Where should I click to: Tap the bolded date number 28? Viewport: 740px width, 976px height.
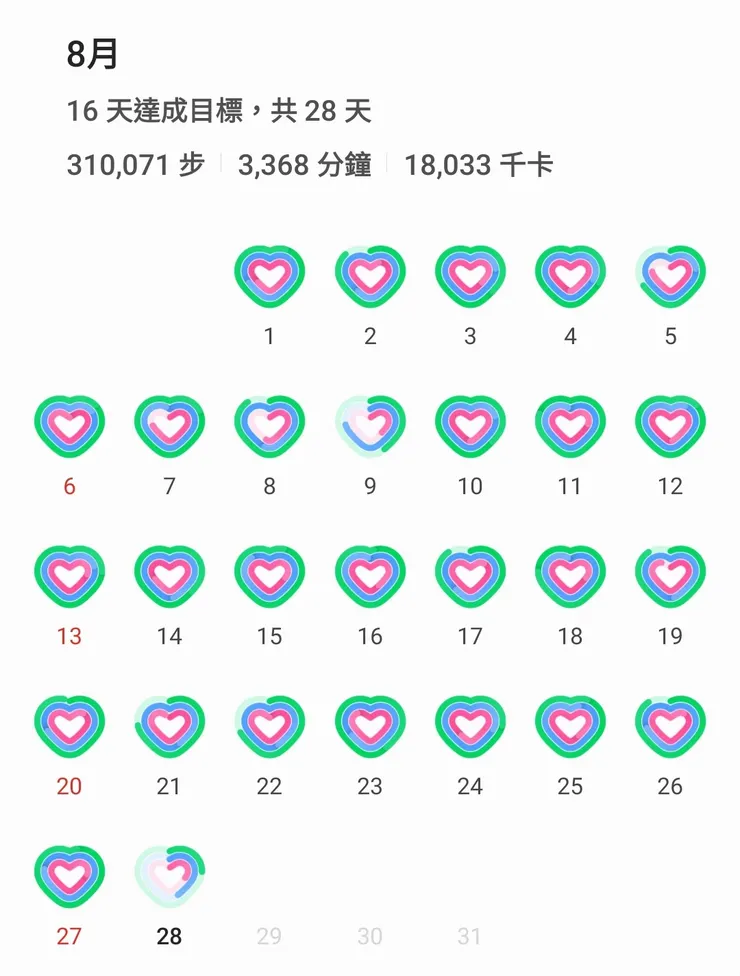169,937
